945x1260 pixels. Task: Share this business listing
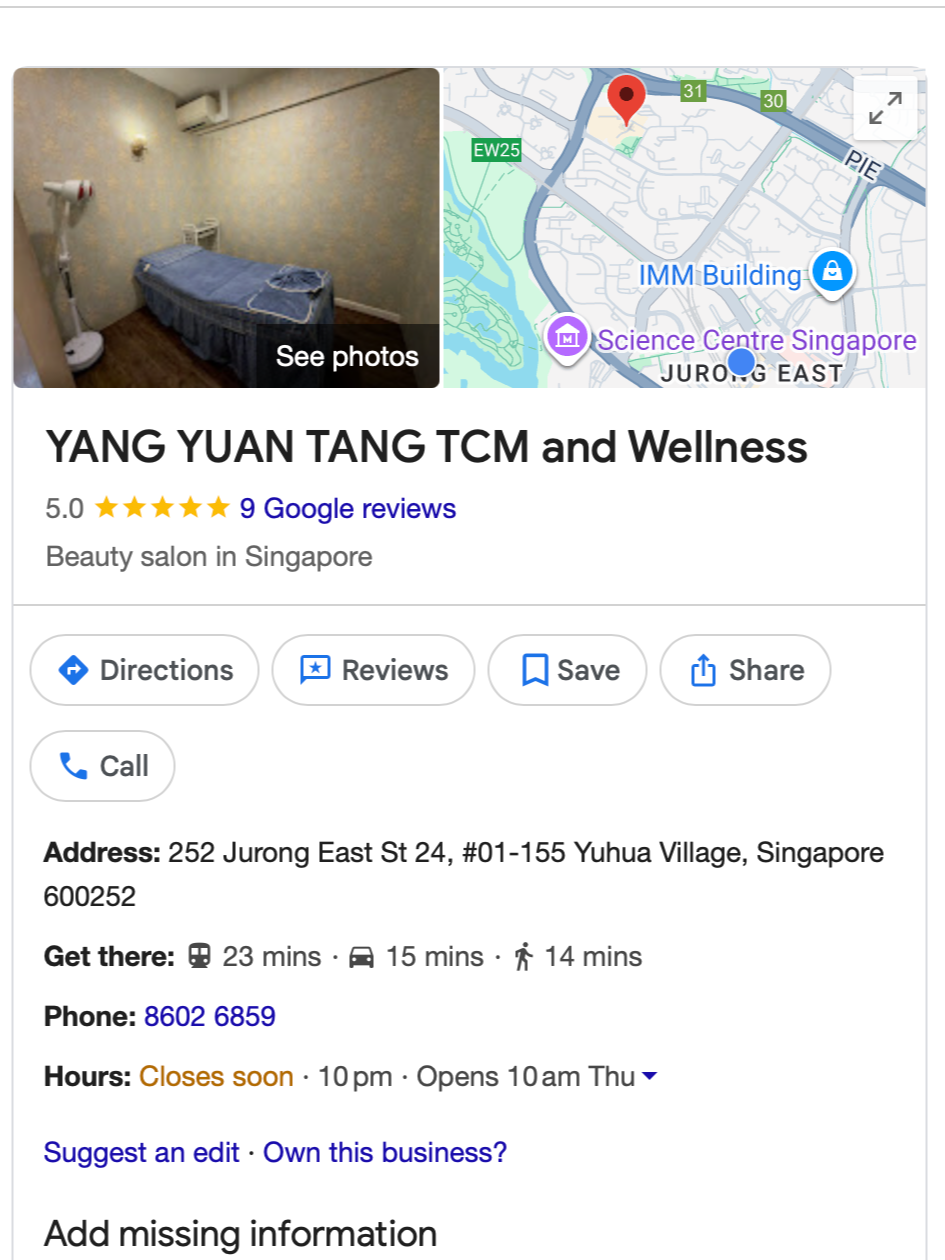click(x=745, y=670)
